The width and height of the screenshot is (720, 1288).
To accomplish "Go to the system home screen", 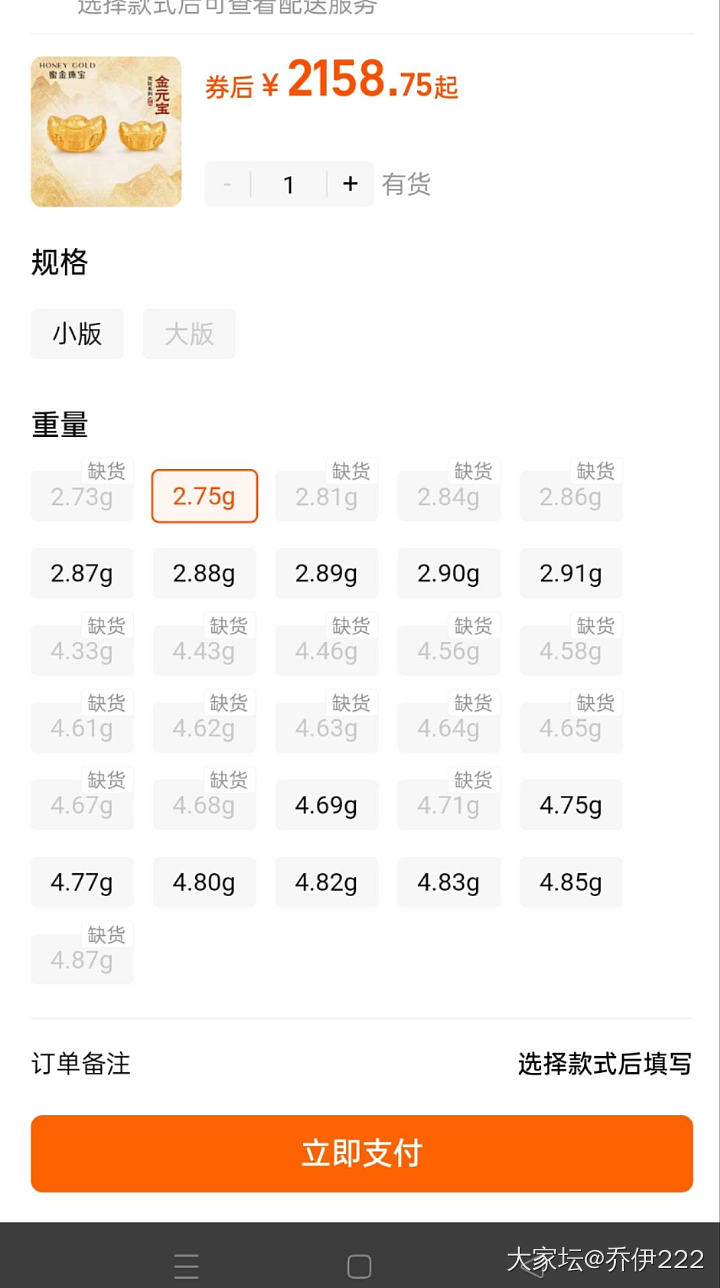I will (359, 1266).
